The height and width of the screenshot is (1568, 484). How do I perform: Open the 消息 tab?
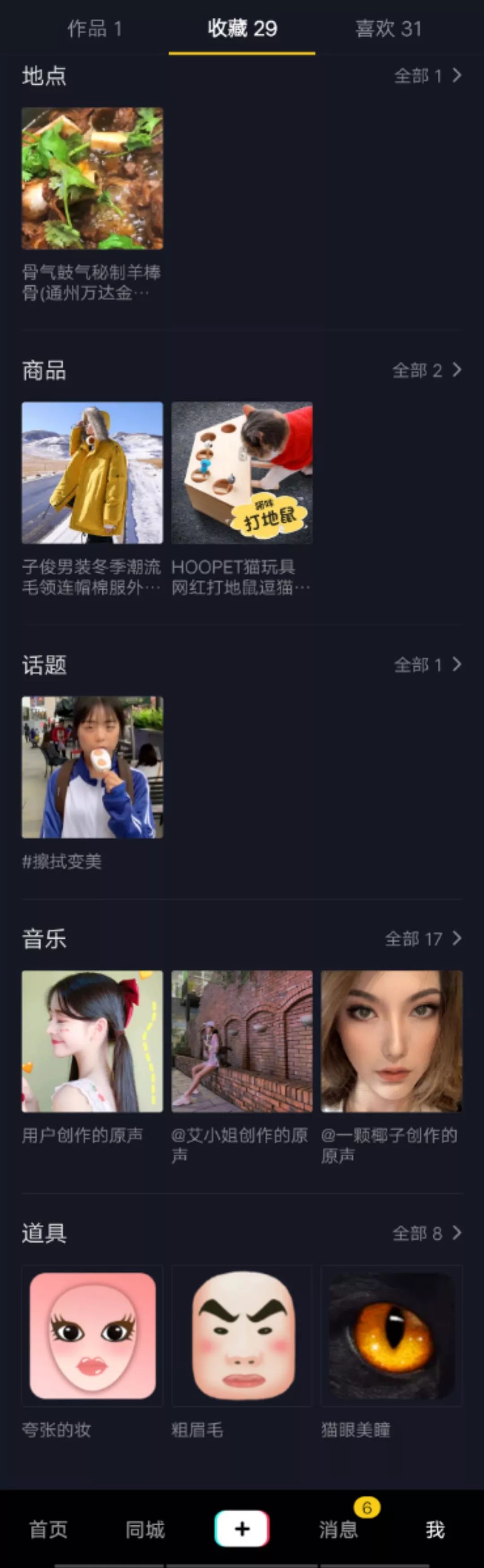(338, 1529)
